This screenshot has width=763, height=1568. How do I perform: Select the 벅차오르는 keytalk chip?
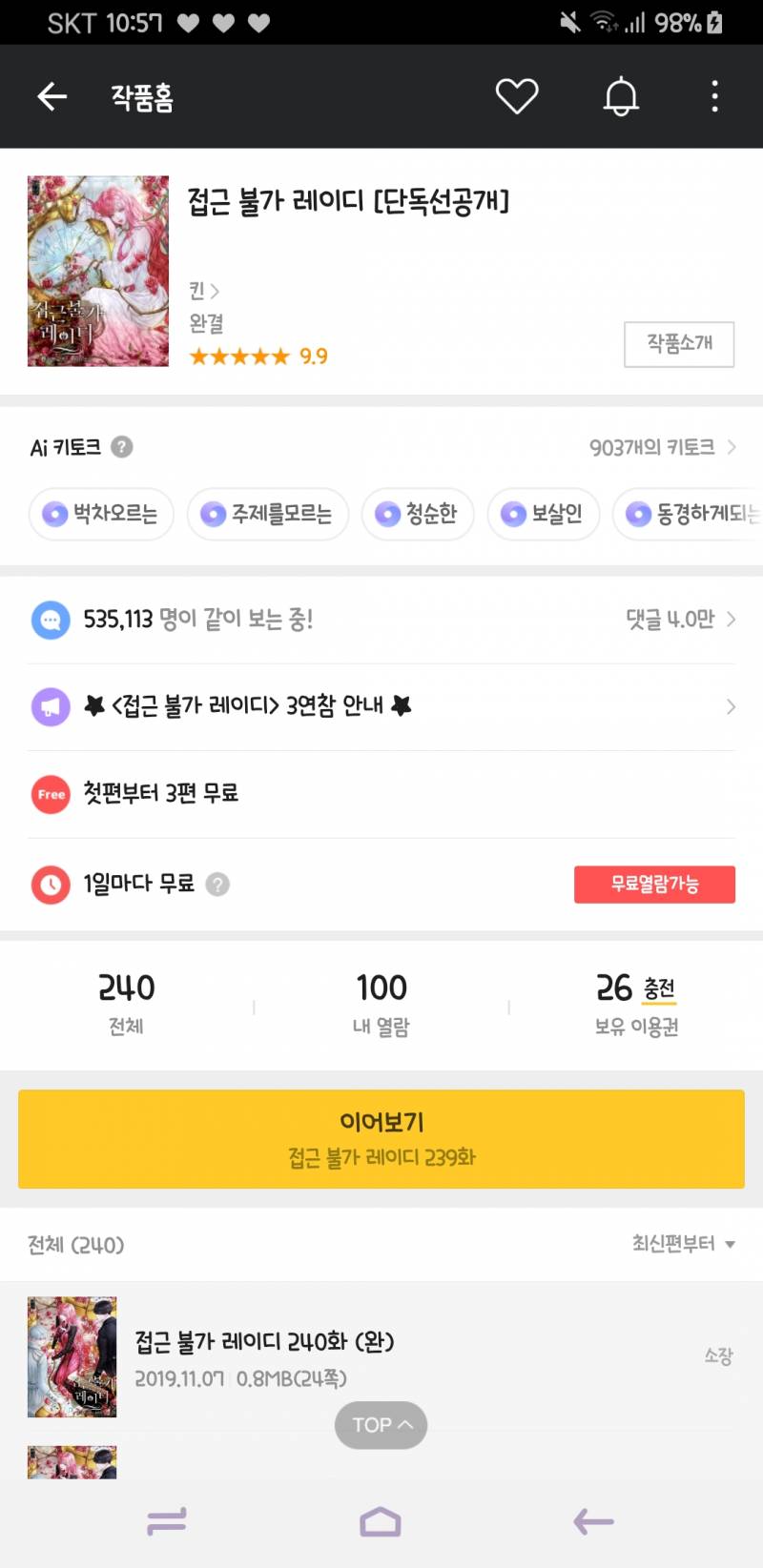pos(101,514)
